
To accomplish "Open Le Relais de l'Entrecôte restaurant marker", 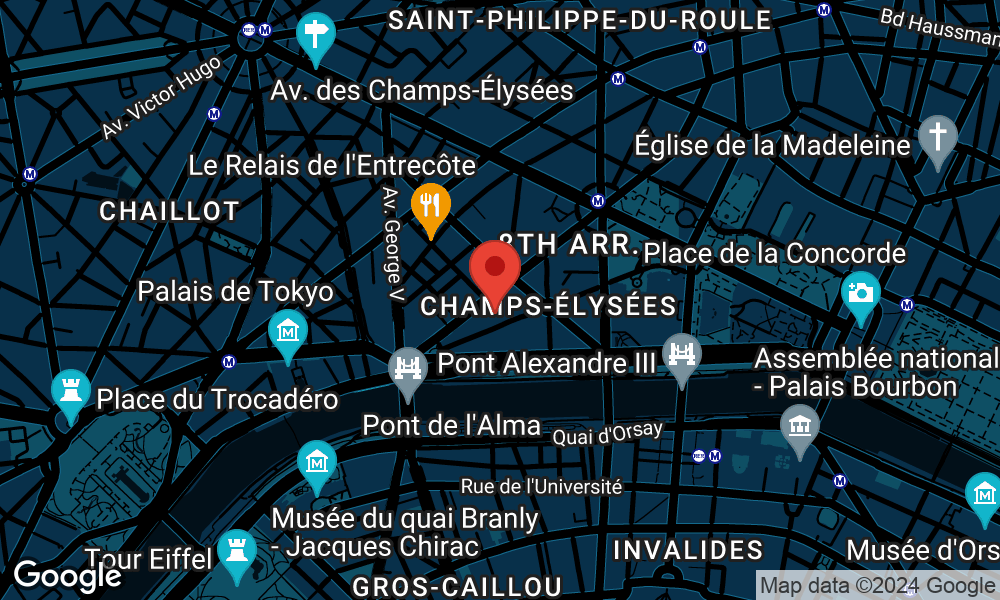I will coord(431,205).
